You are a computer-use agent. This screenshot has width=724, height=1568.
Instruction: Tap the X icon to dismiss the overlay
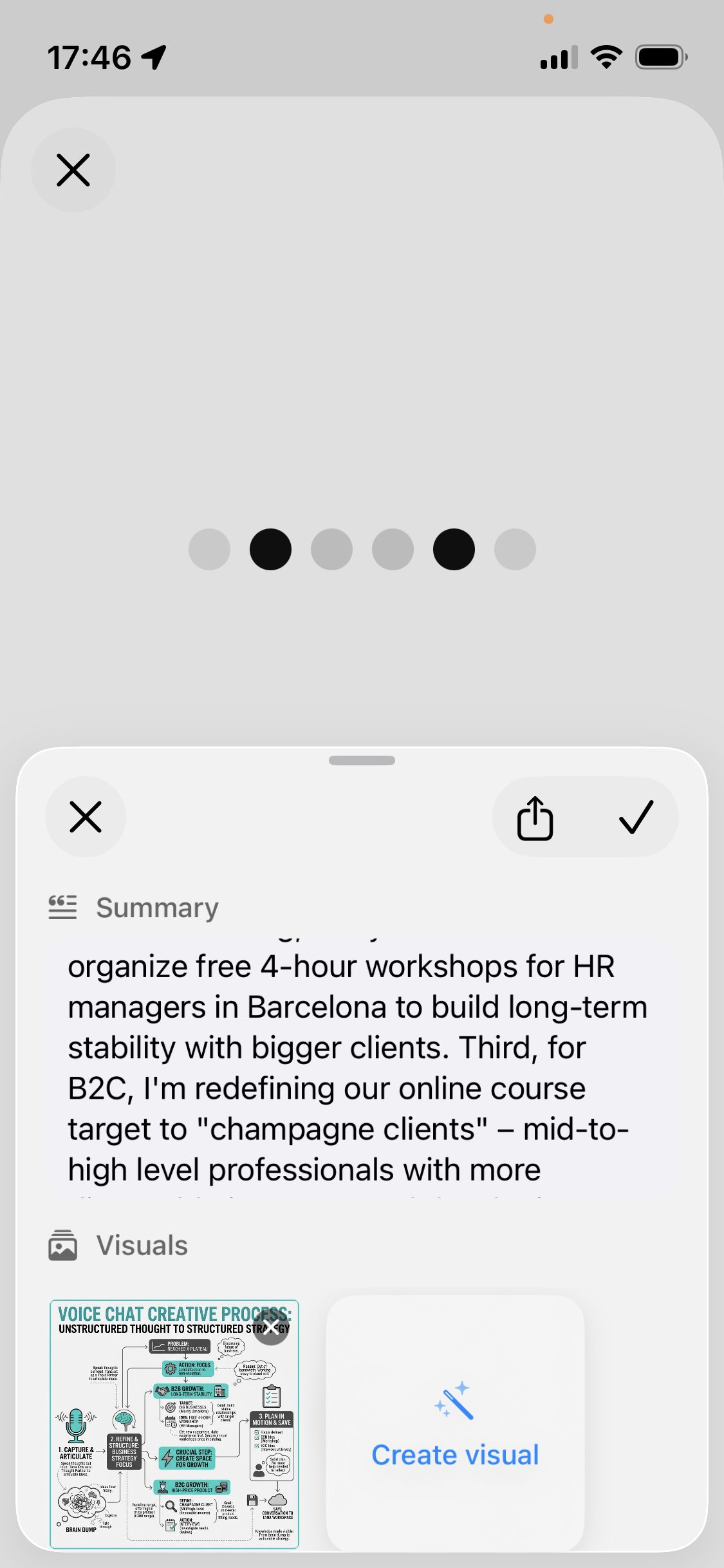pos(73,170)
